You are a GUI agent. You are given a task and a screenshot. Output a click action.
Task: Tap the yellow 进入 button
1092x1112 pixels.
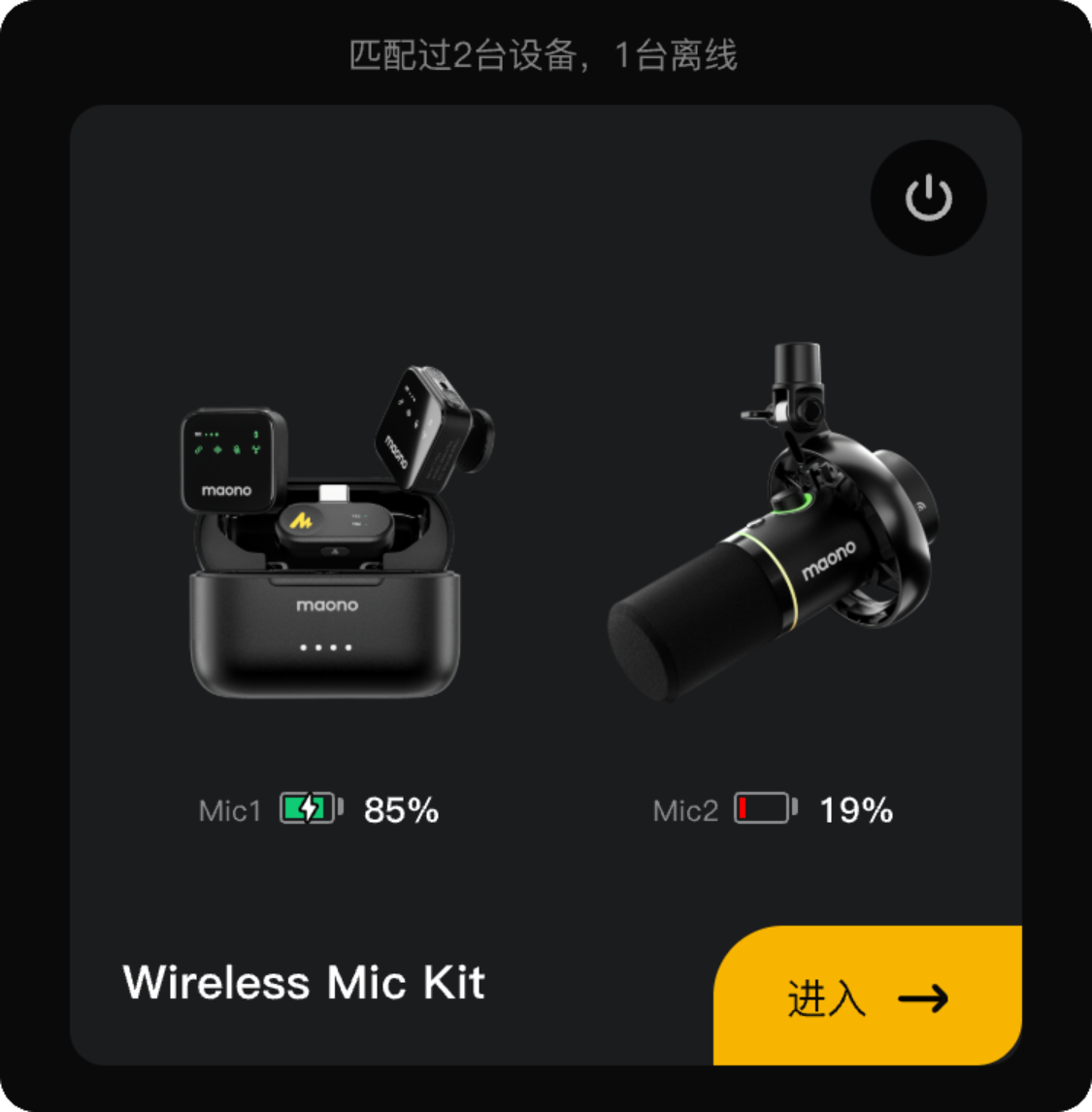[867, 997]
